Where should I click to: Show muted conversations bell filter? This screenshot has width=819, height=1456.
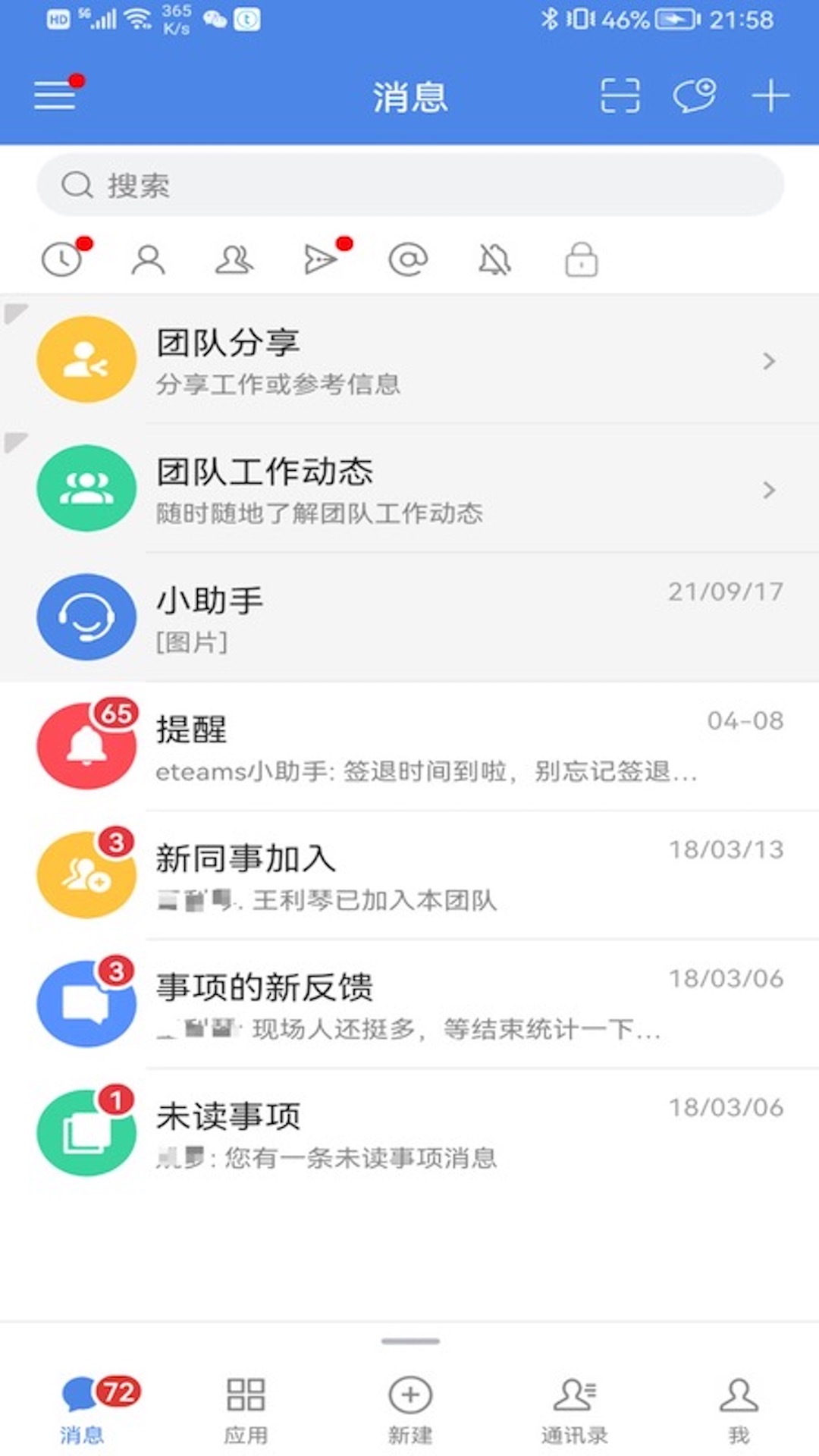[x=494, y=260]
